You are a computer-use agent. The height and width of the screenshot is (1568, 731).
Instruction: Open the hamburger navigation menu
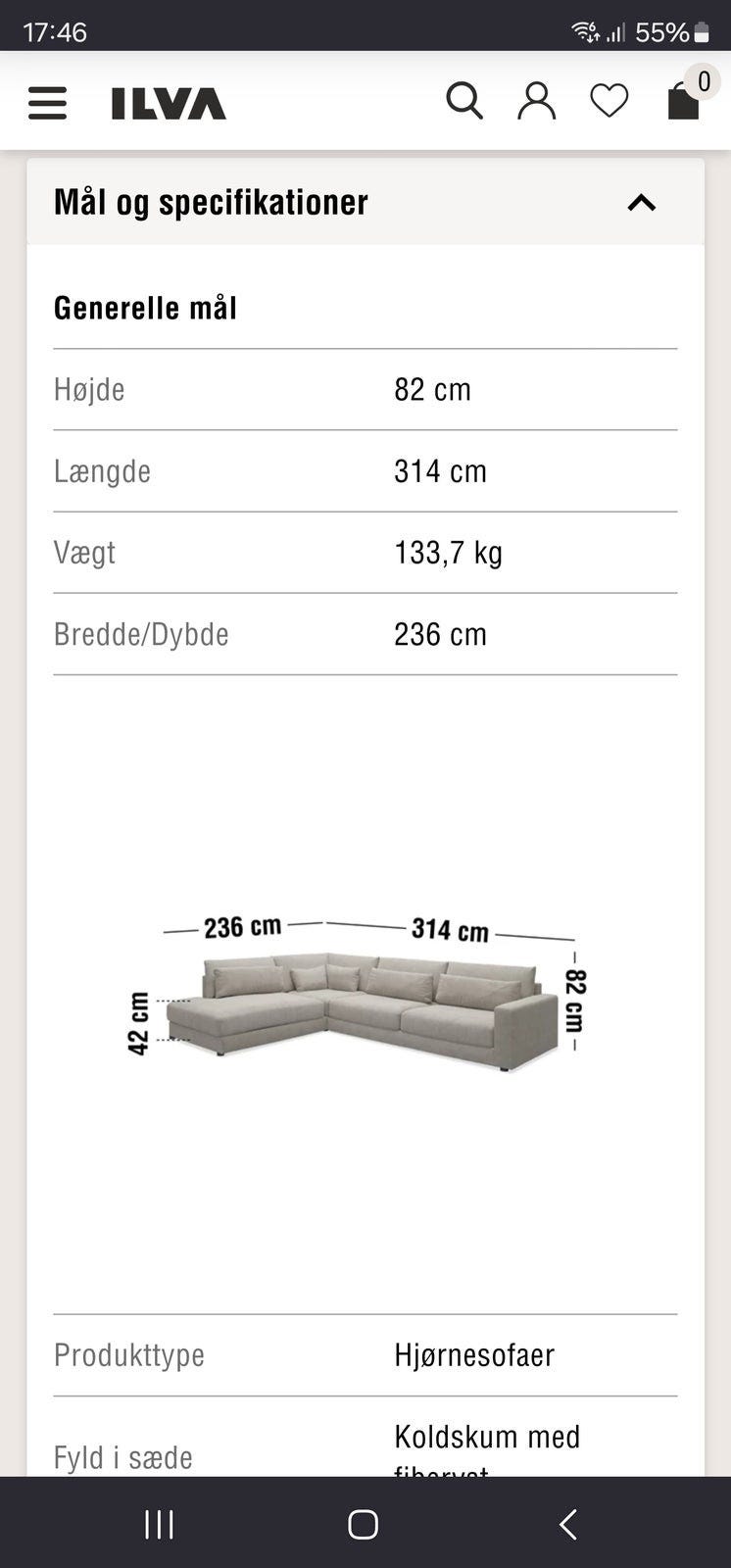tap(46, 102)
